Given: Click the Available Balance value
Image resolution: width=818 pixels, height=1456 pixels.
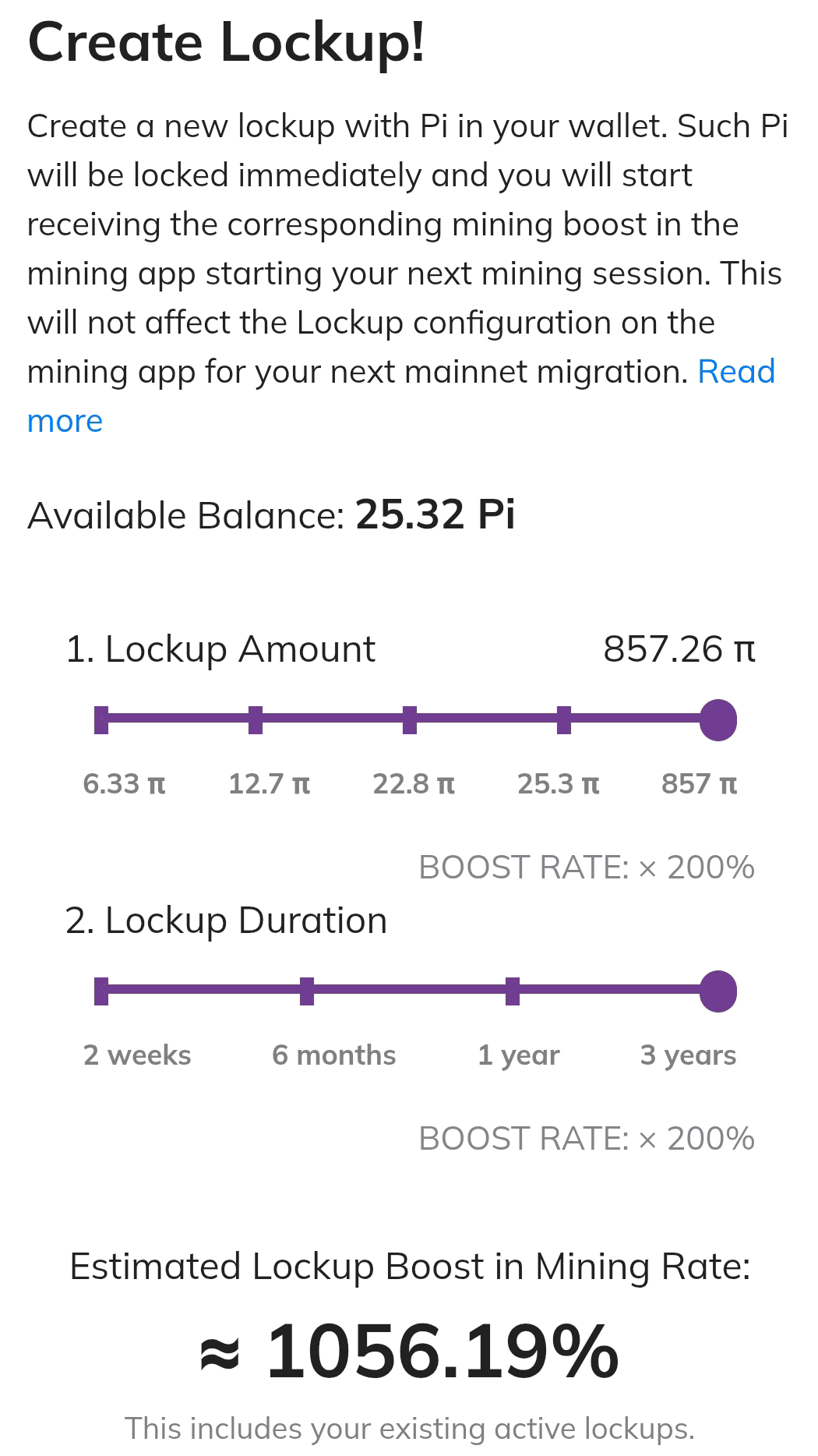Looking at the screenshot, I should pyautogui.click(x=436, y=514).
